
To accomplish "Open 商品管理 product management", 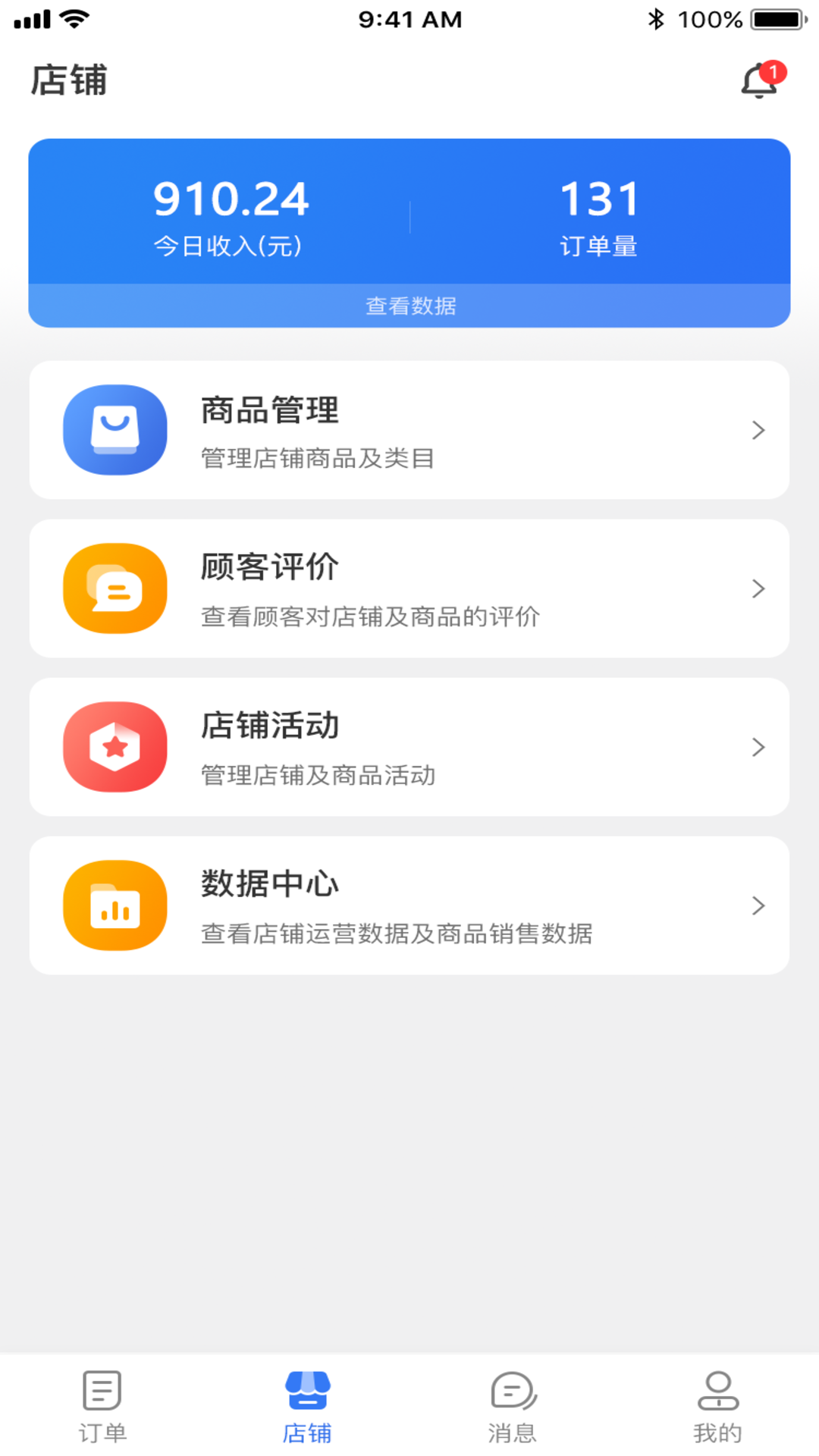I will [x=409, y=430].
